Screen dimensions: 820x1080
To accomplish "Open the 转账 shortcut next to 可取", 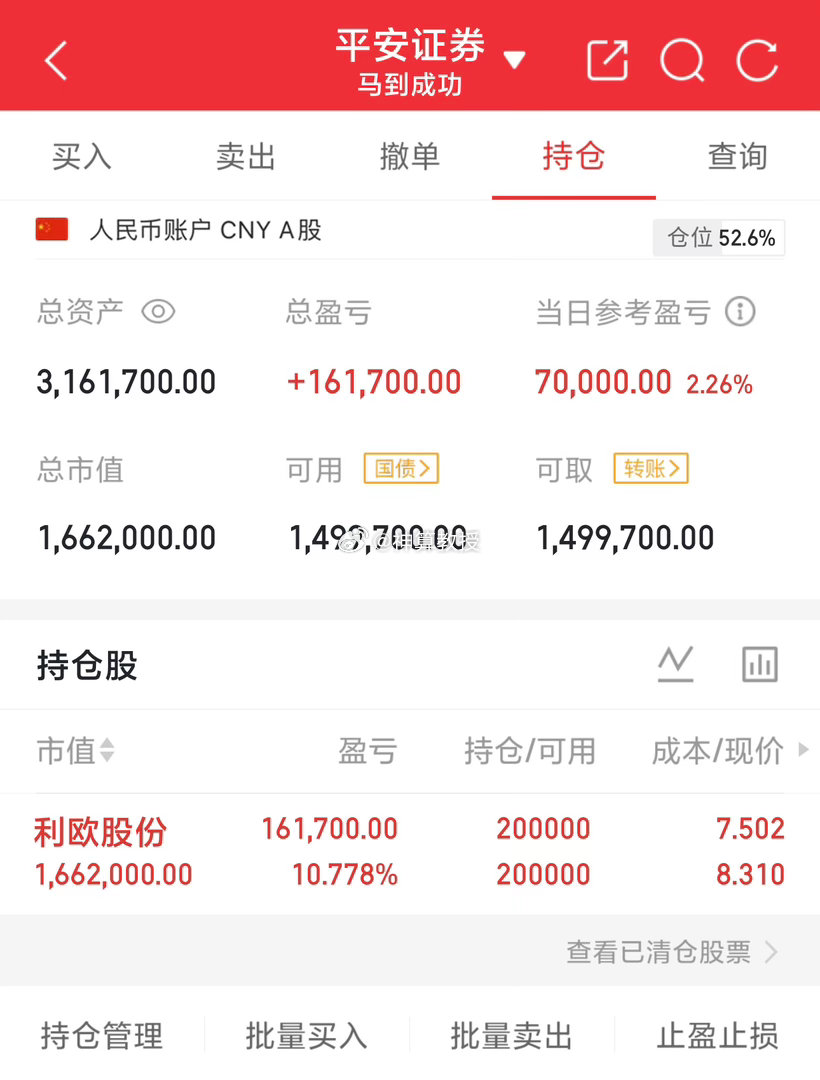I will click(x=650, y=468).
